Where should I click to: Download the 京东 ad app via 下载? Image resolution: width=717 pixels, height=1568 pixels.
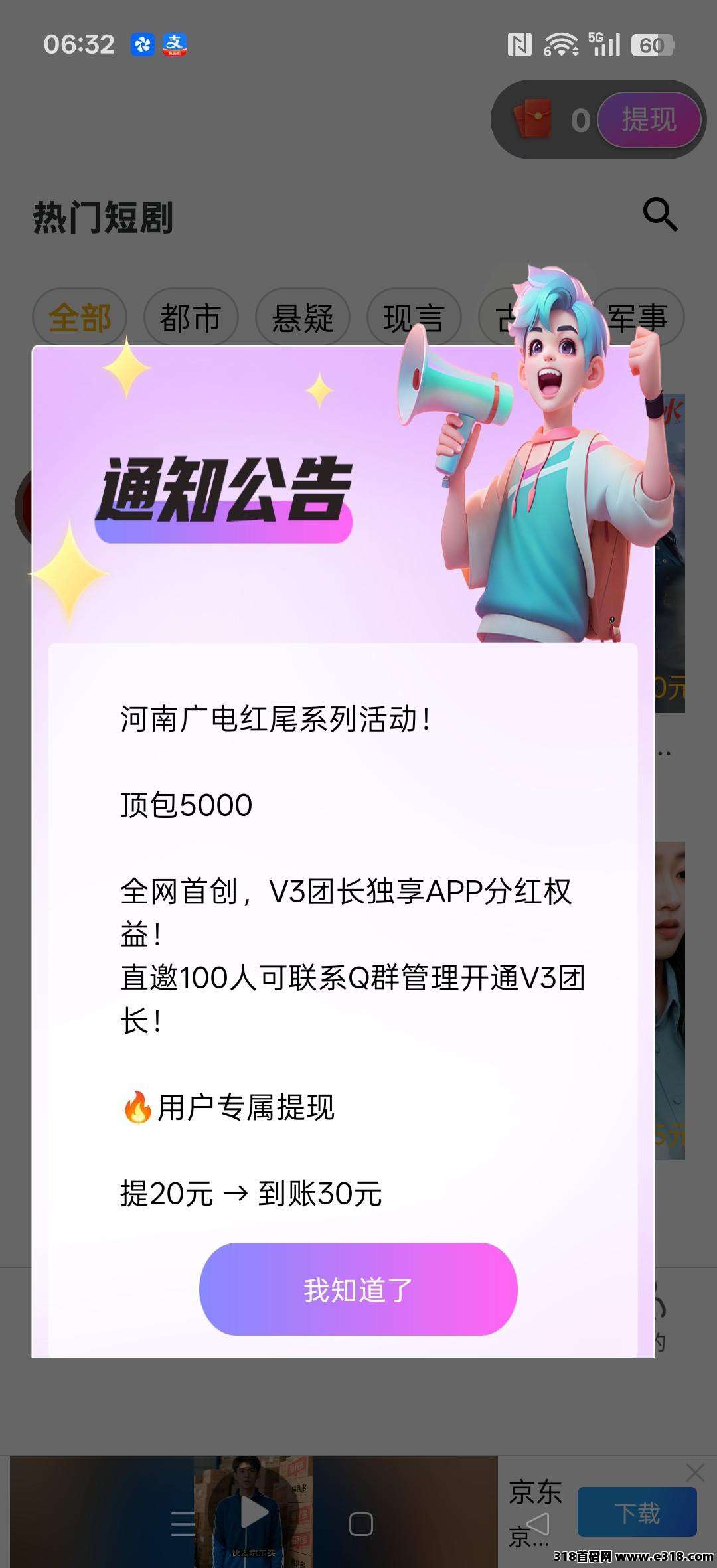[637, 1512]
